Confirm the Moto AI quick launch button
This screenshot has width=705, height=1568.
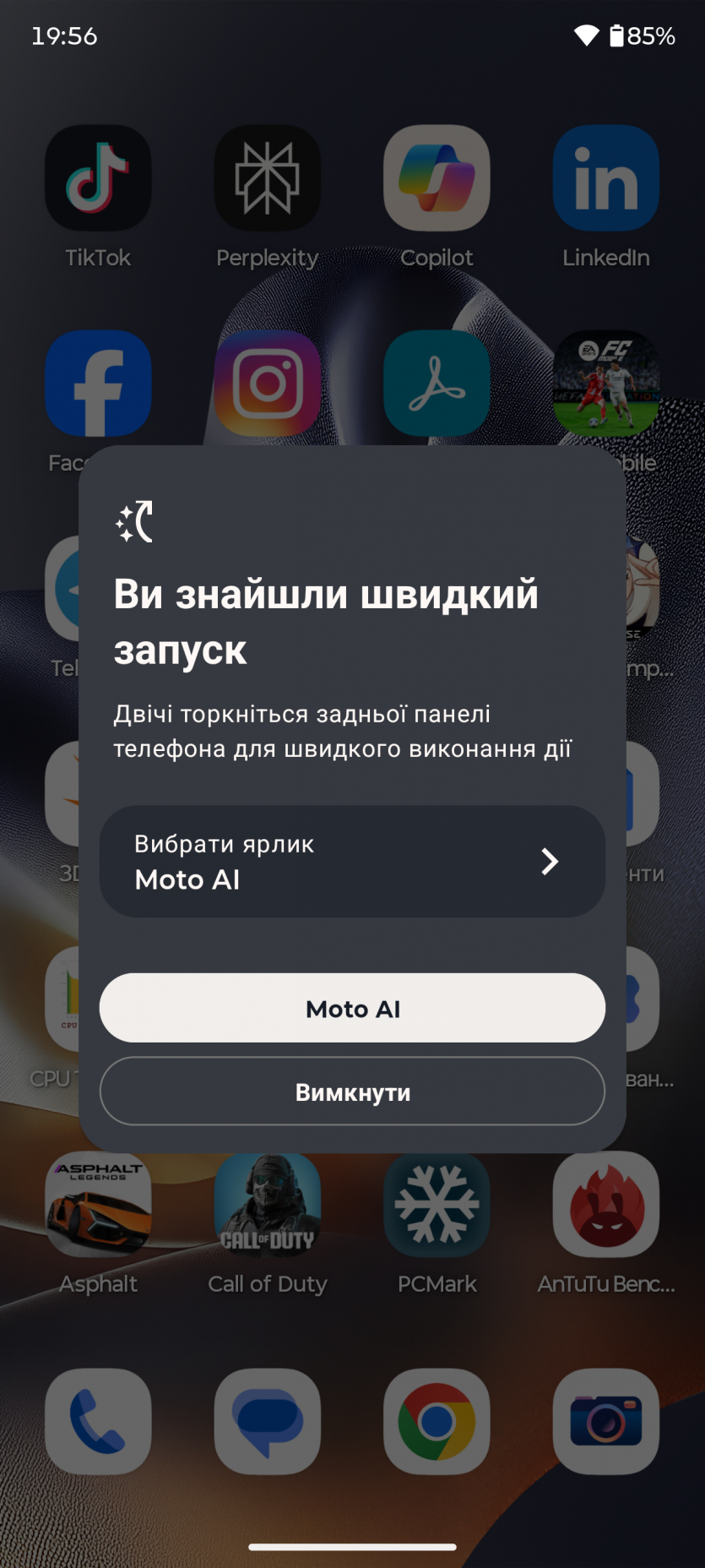point(352,1008)
